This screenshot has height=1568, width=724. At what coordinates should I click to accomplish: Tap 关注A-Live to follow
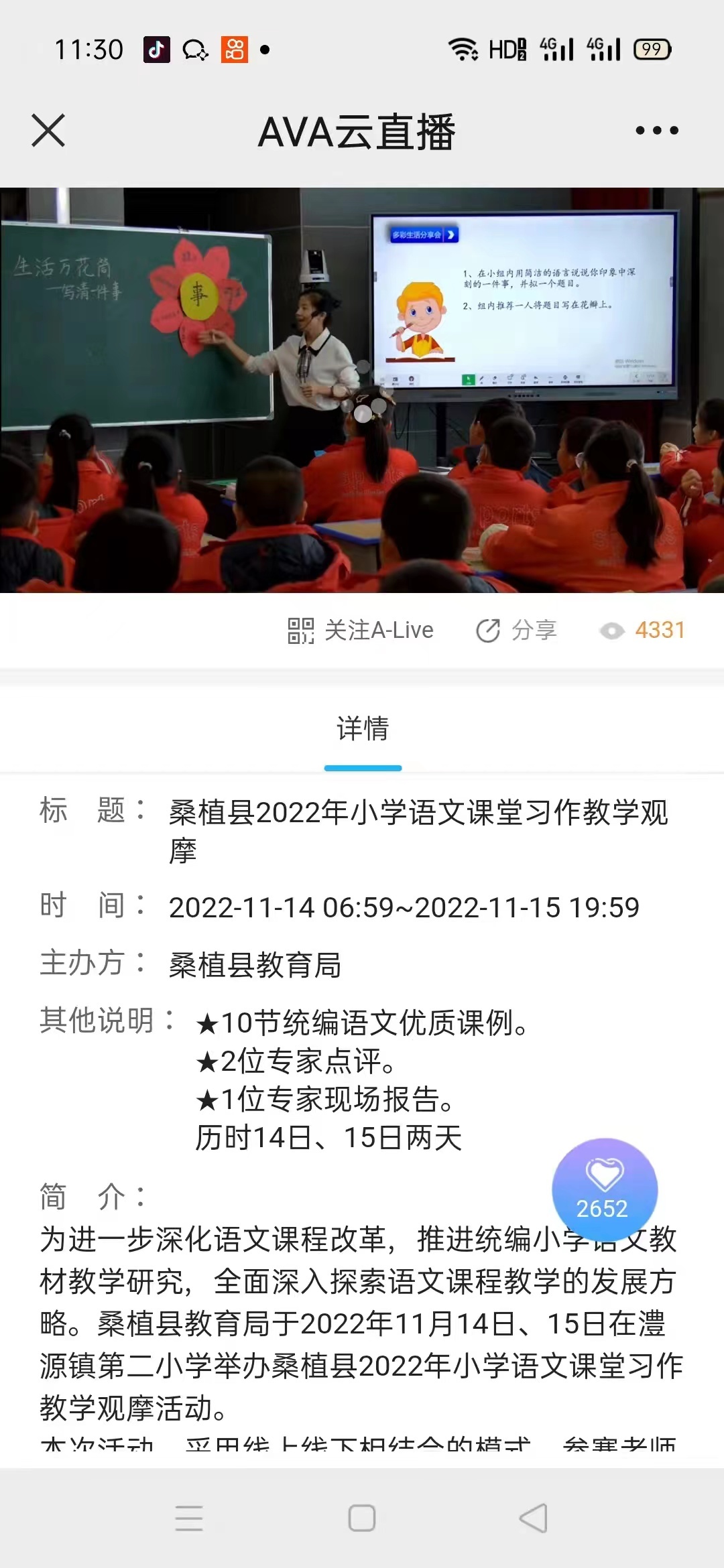(361, 631)
